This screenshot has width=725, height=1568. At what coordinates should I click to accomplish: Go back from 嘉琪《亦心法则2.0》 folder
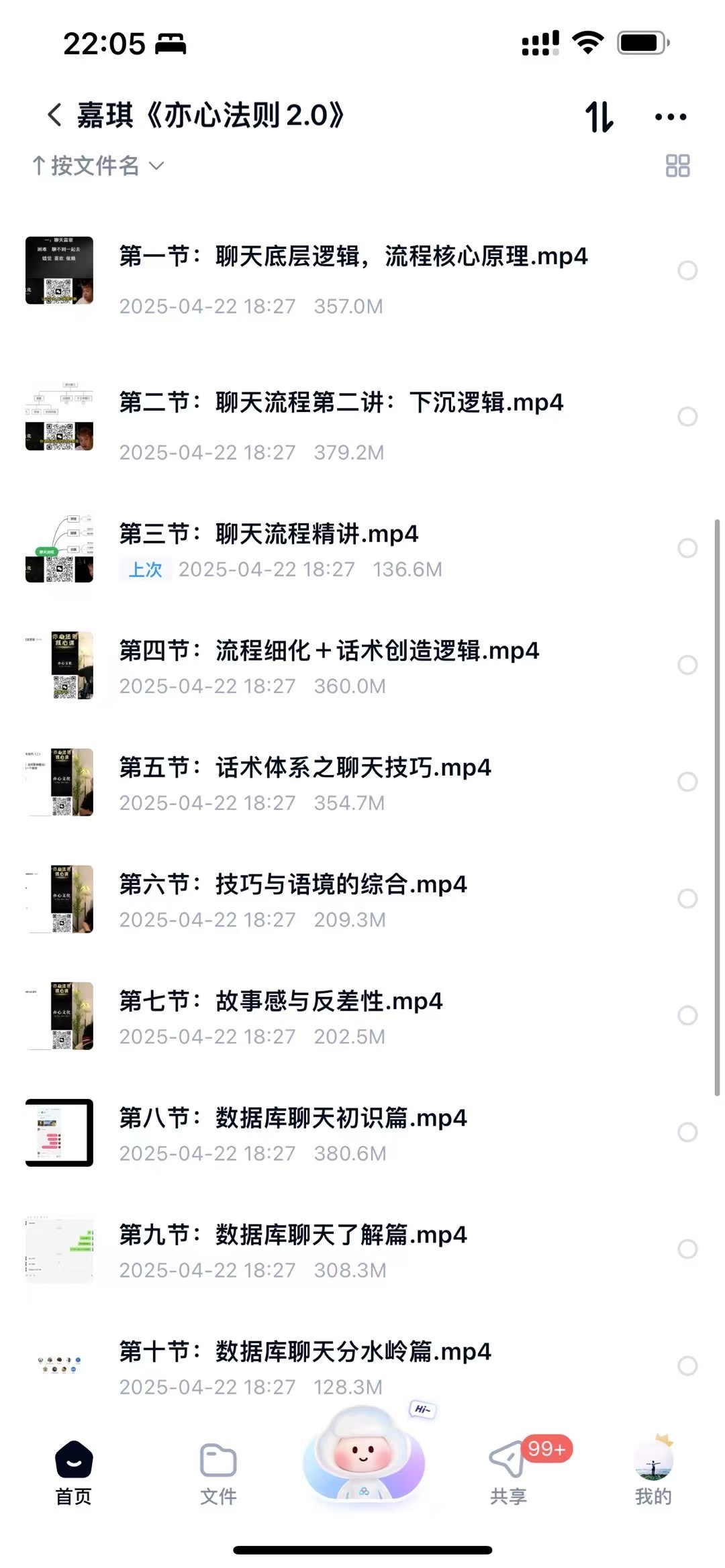[55, 115]
